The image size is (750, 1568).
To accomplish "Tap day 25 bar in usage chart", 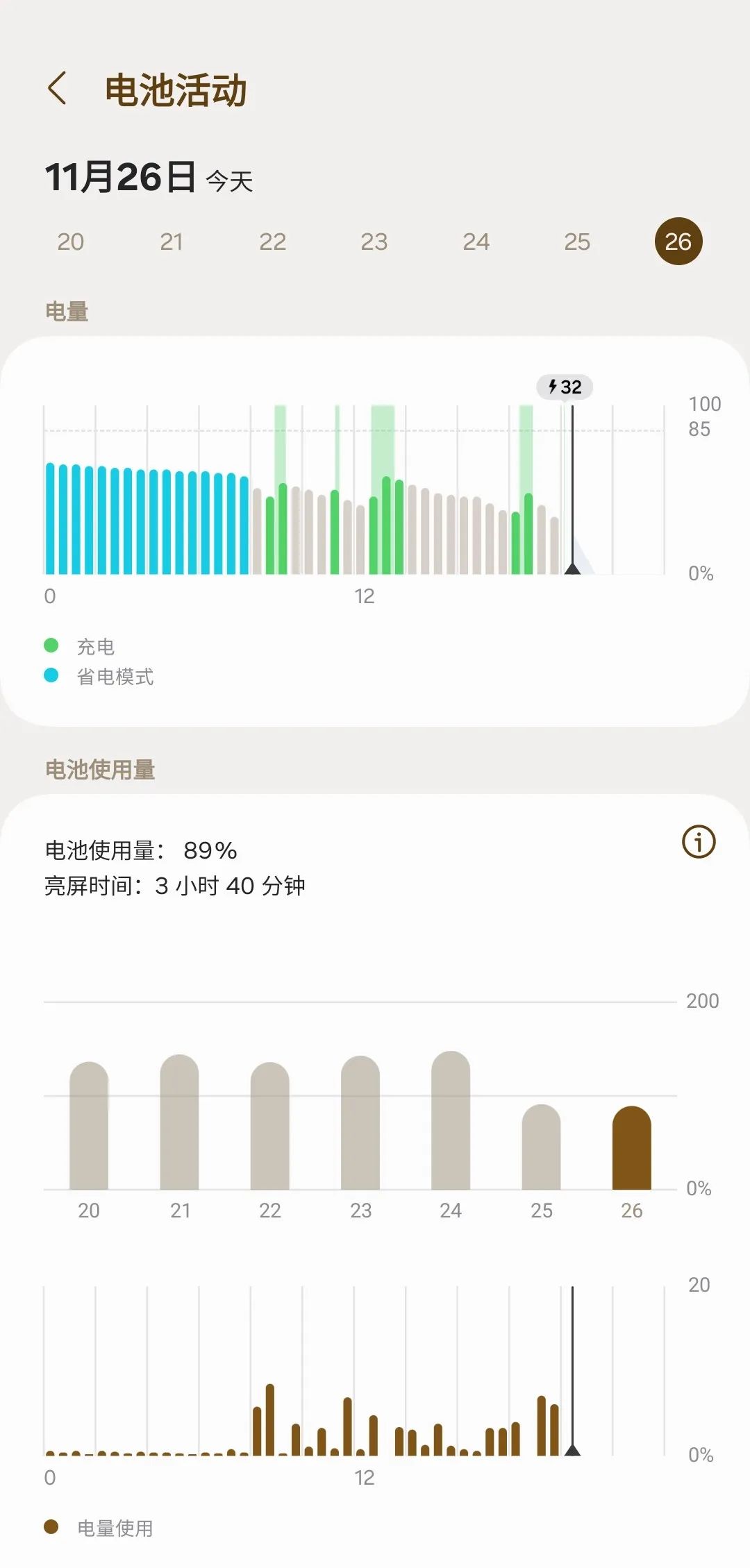I will pos(541,1147).
